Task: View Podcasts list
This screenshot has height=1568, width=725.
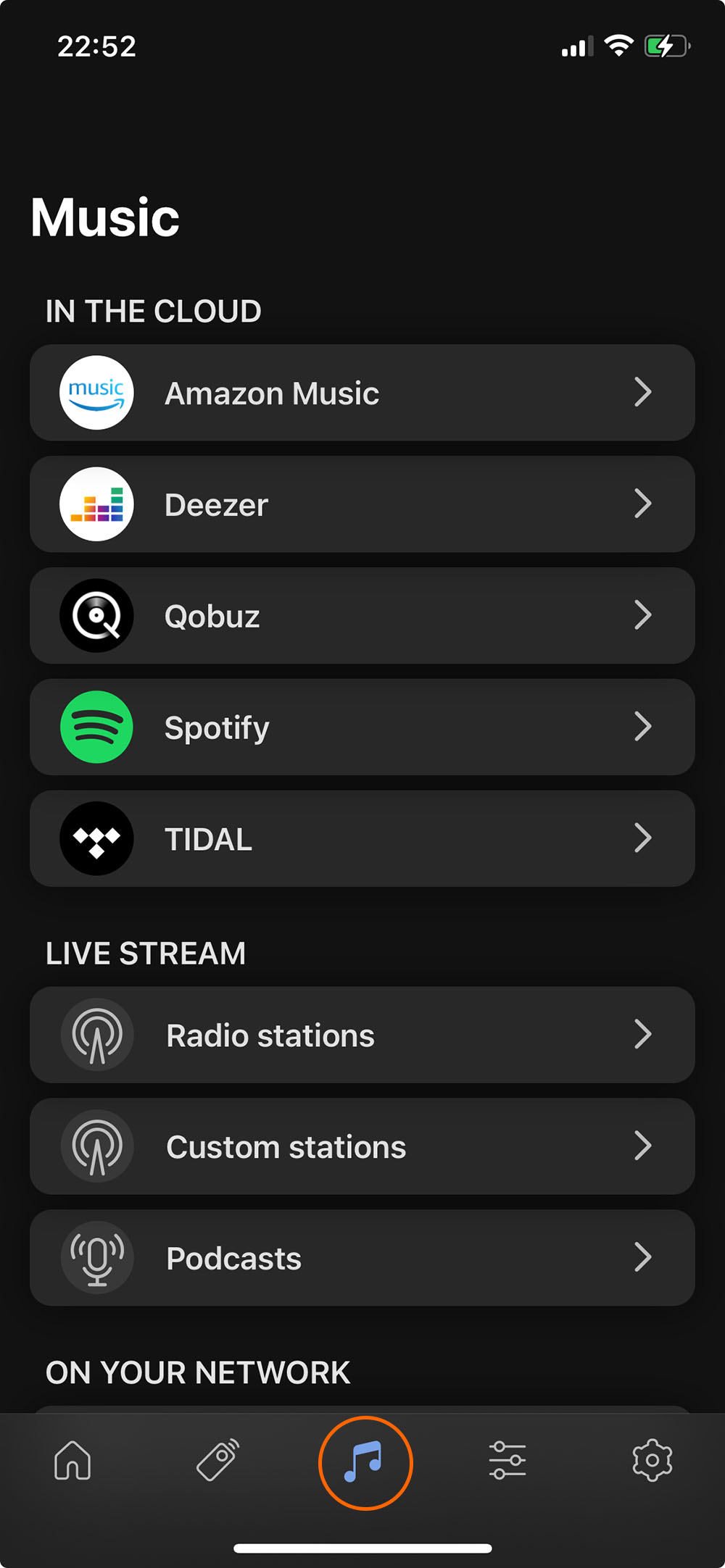Action: coord(362,1258)
